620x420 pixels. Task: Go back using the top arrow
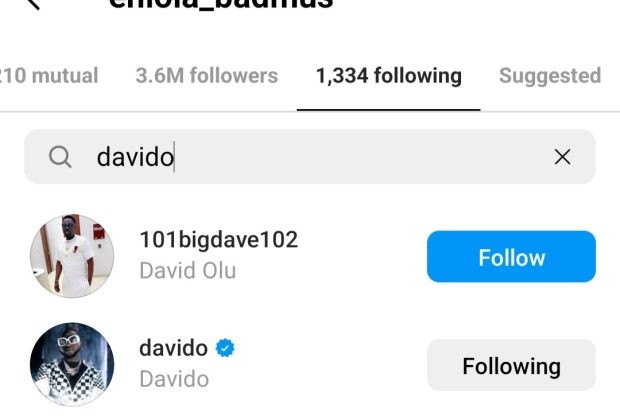[x=35, y=4]
